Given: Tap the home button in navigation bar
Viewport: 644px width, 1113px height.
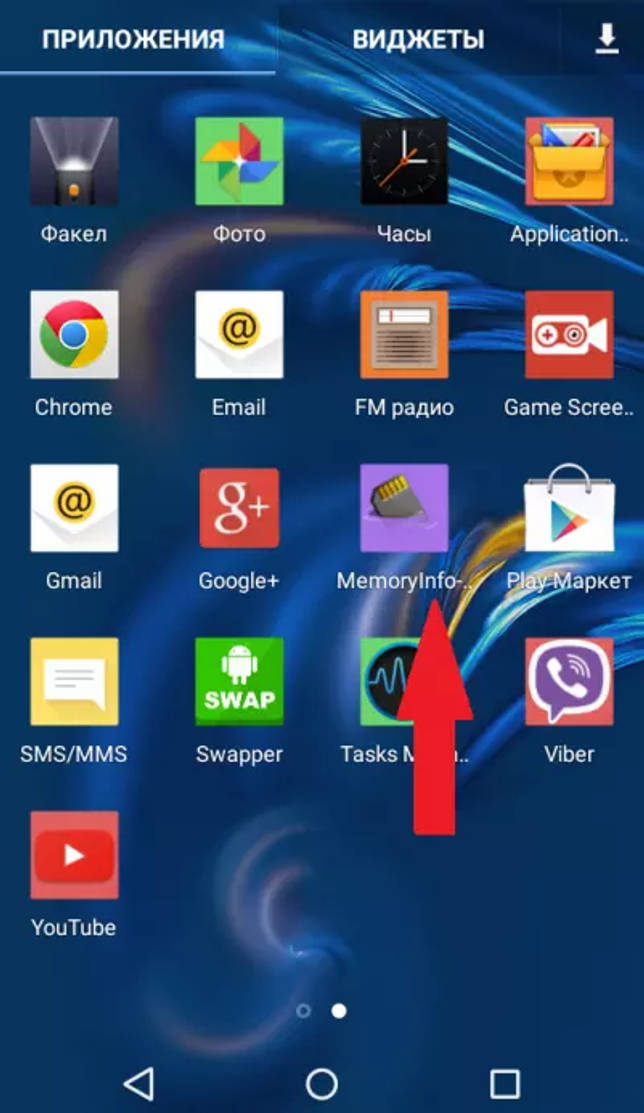Looking at the screenshot, I should [321, 1083].
